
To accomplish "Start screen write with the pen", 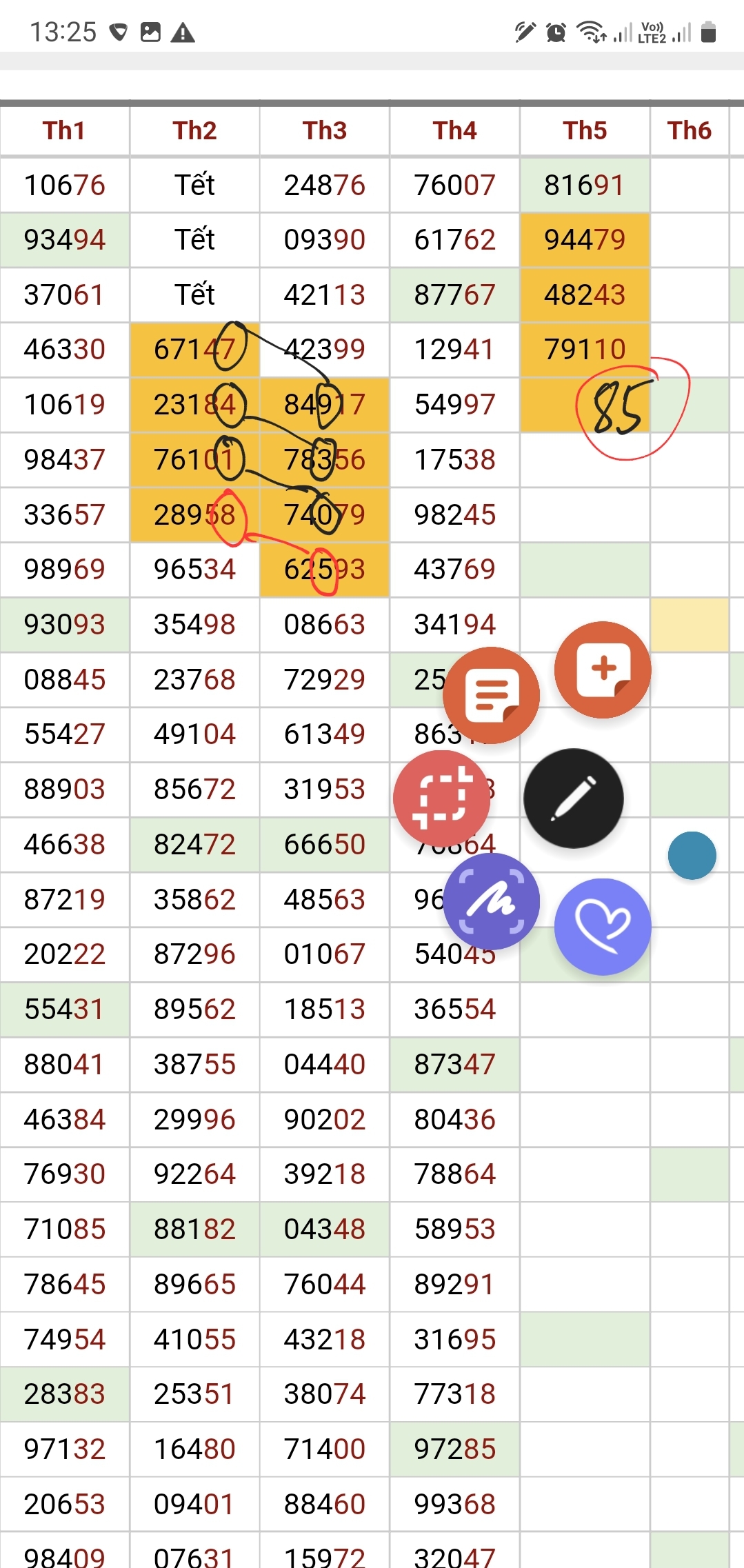I will 573,798.
